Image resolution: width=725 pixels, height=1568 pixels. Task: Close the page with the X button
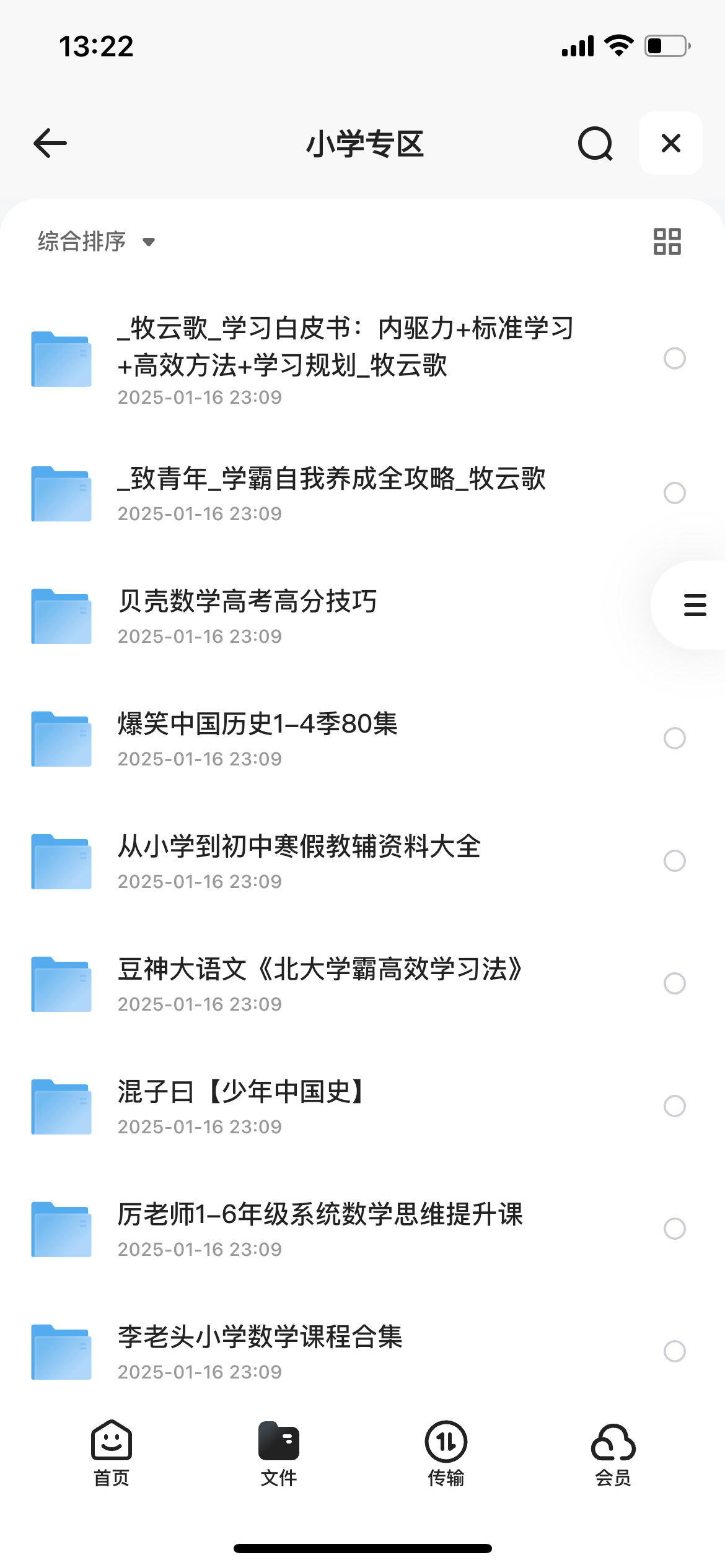670,143
